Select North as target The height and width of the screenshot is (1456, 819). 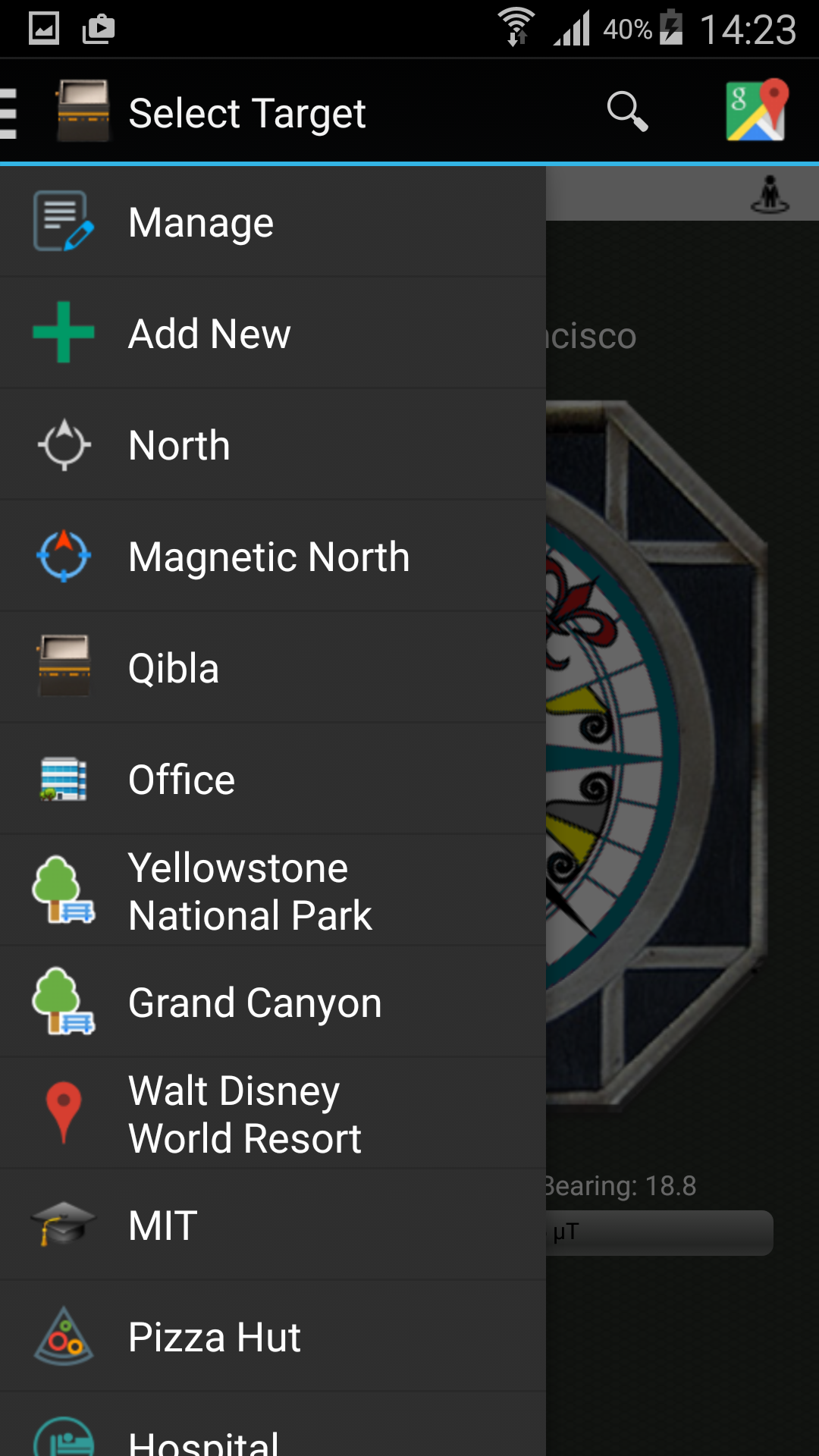click(273, 445)
